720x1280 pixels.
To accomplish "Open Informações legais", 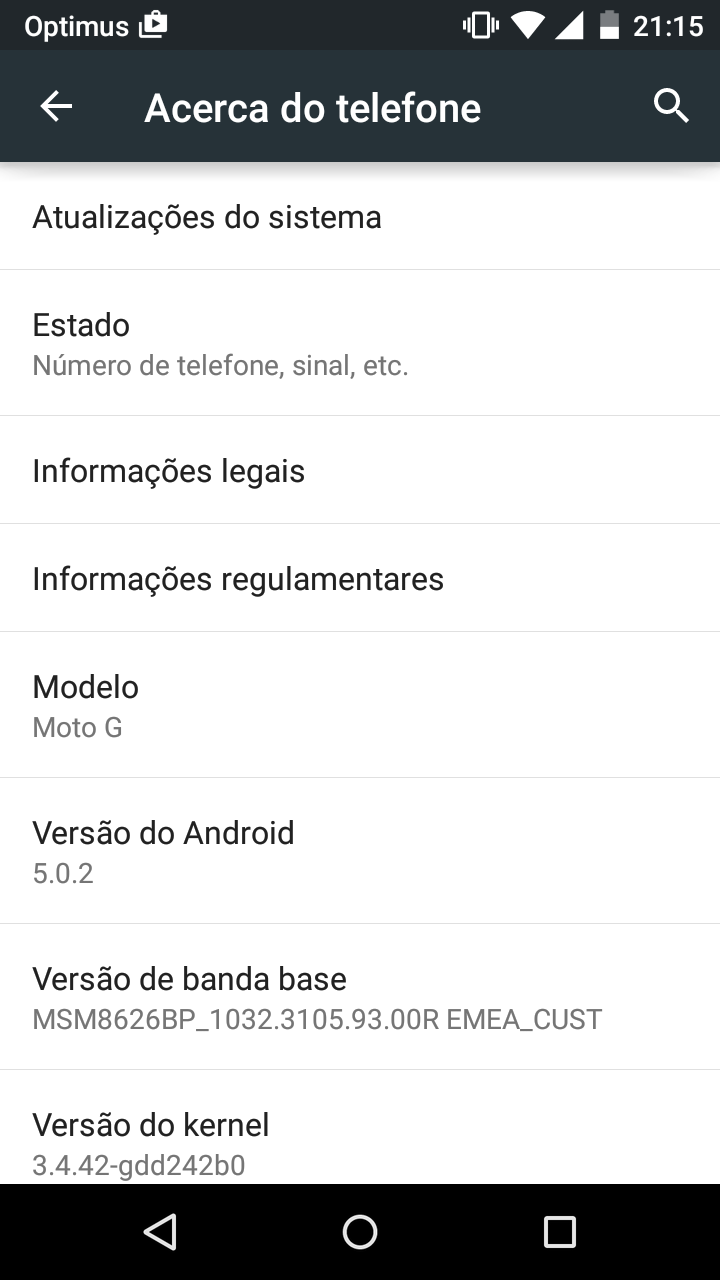I will click(360, 470).
